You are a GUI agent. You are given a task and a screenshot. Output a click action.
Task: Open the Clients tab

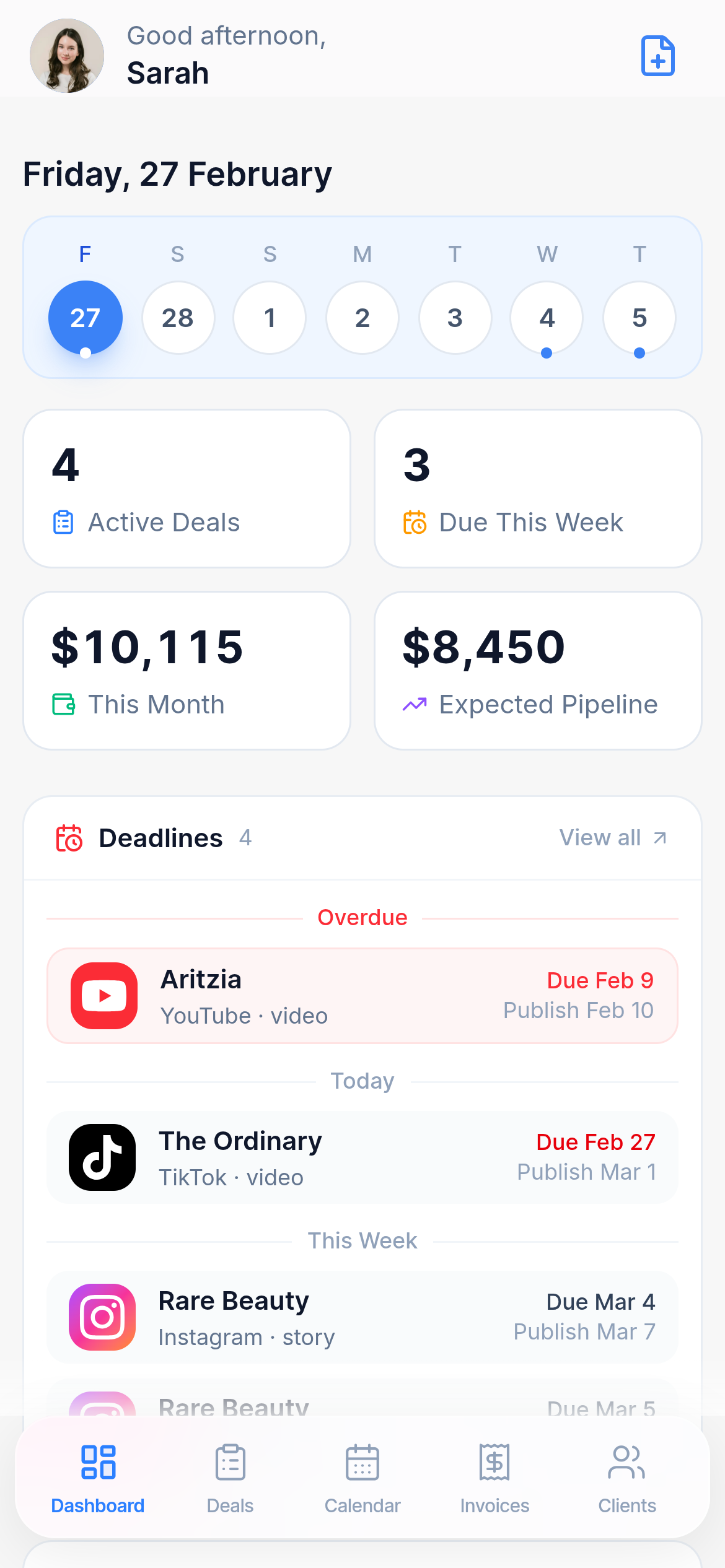tap(626, 1480)
